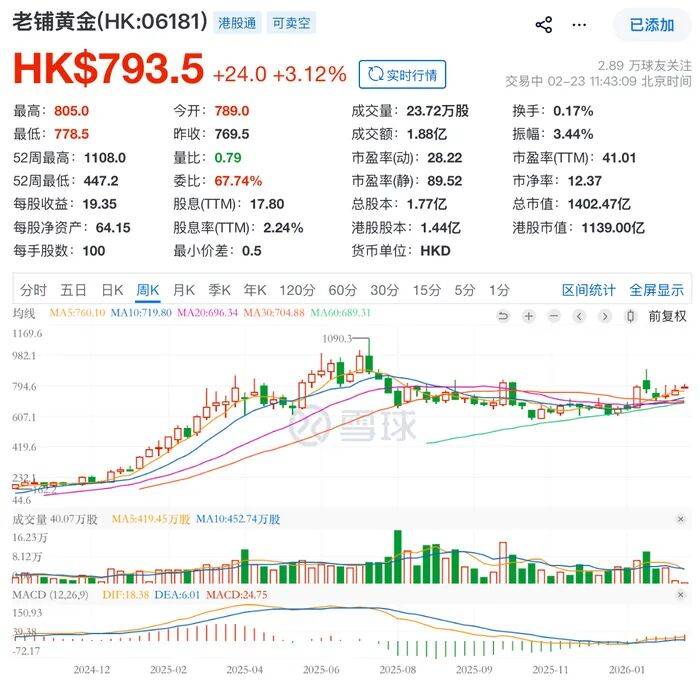
Task: Open the 1分 interval chart
Action: point(498,290)
